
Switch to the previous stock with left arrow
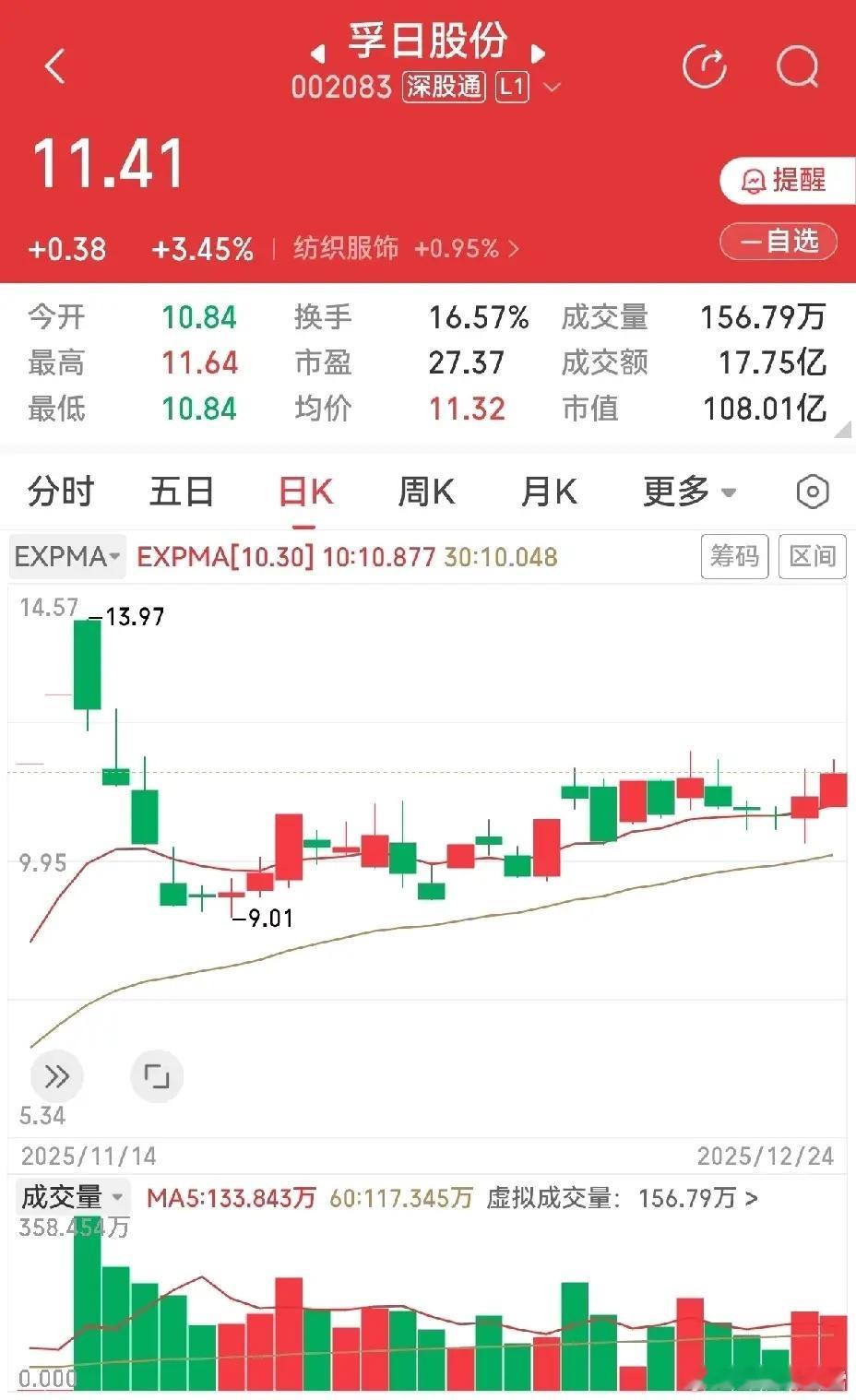coord(317,53)
